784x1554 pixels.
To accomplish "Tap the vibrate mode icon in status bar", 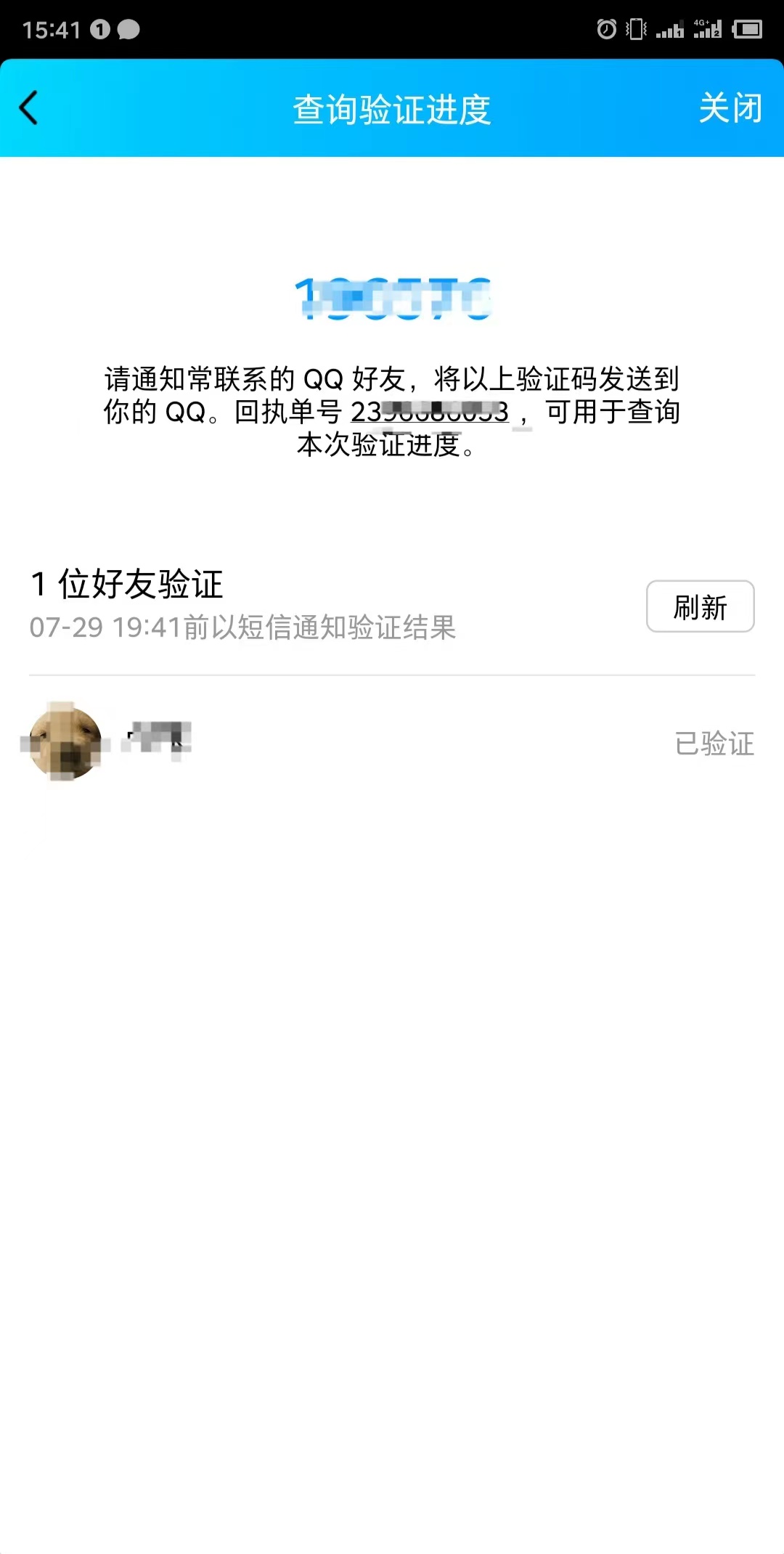I will click(x=636, y=29).
